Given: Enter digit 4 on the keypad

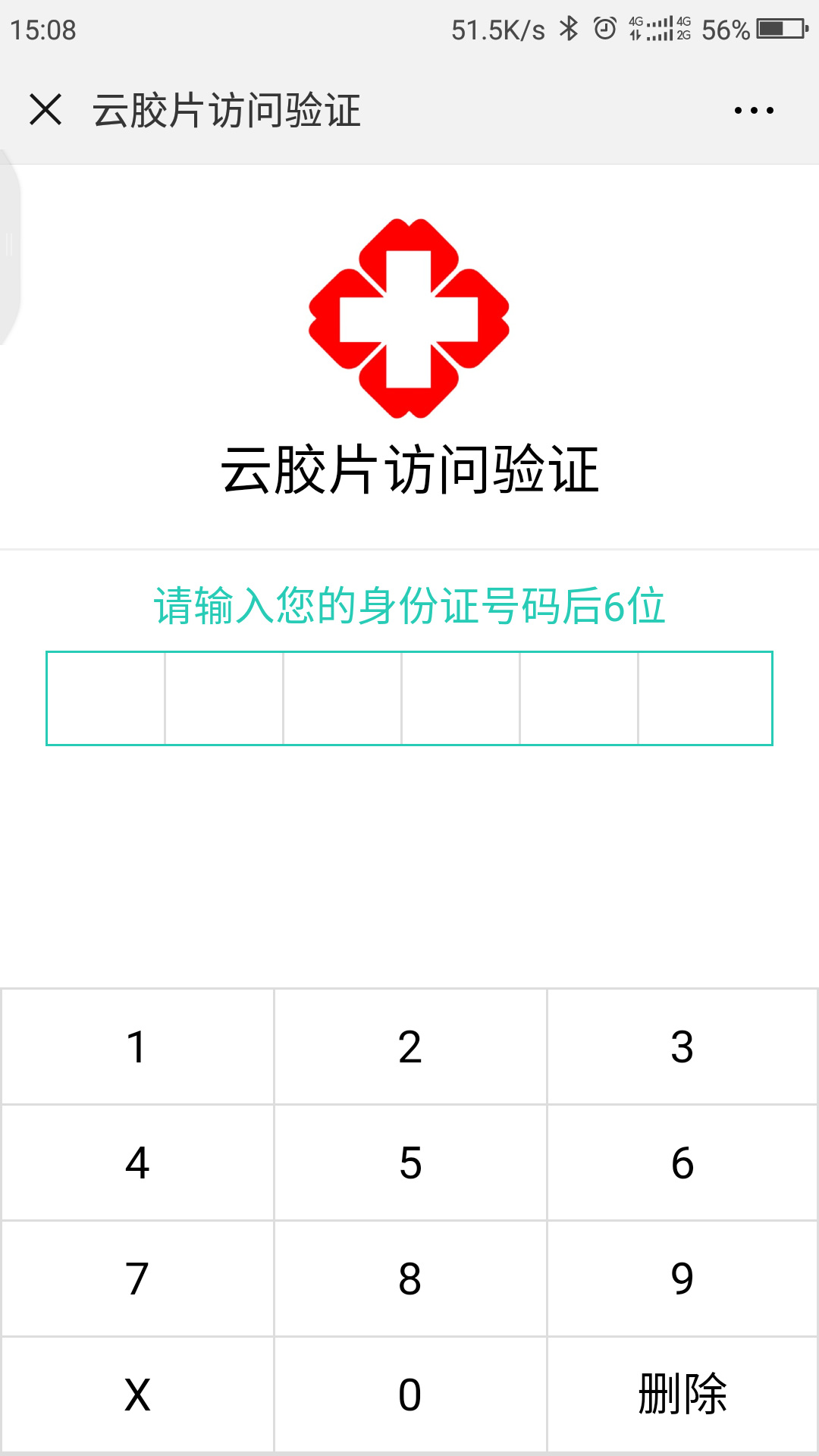Looking at the screenshot, I should coord(137,1163).
